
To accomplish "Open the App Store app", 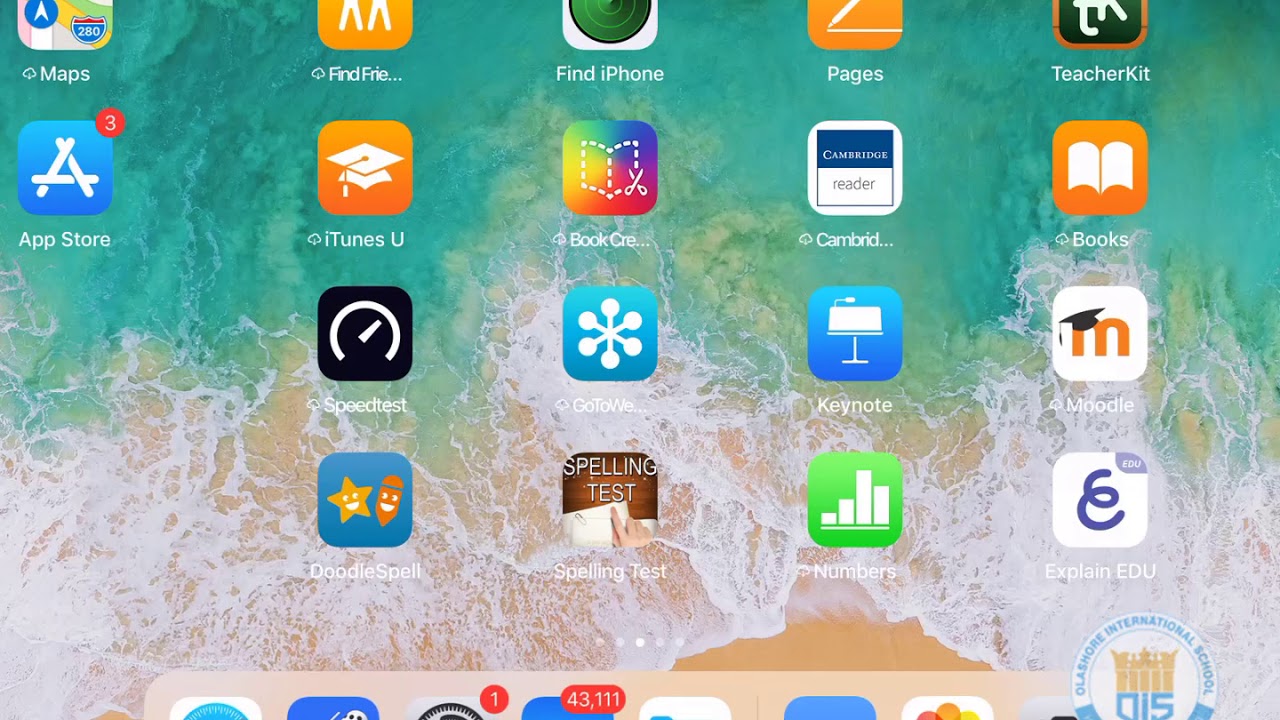I will 65,168.
